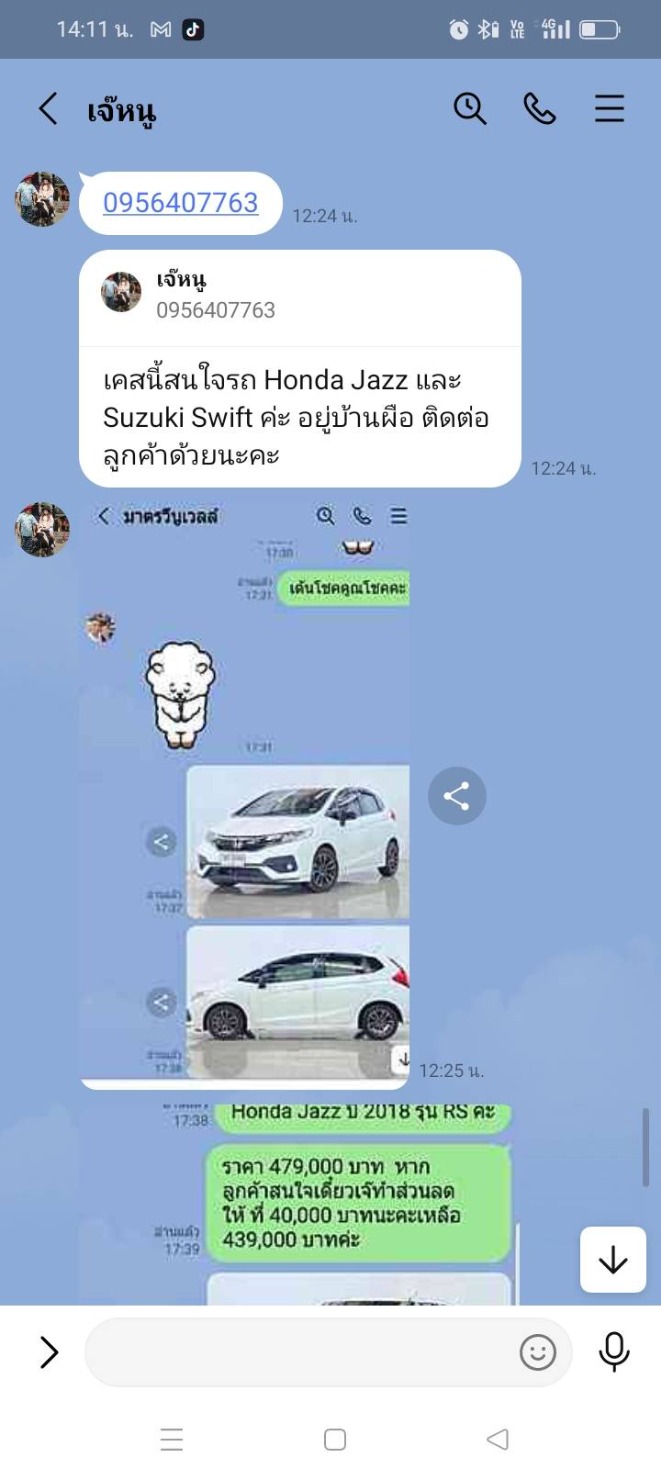Record a voice message
Screen dimensions: 661x1480
pyautogui.click(x=614, y=1352)
